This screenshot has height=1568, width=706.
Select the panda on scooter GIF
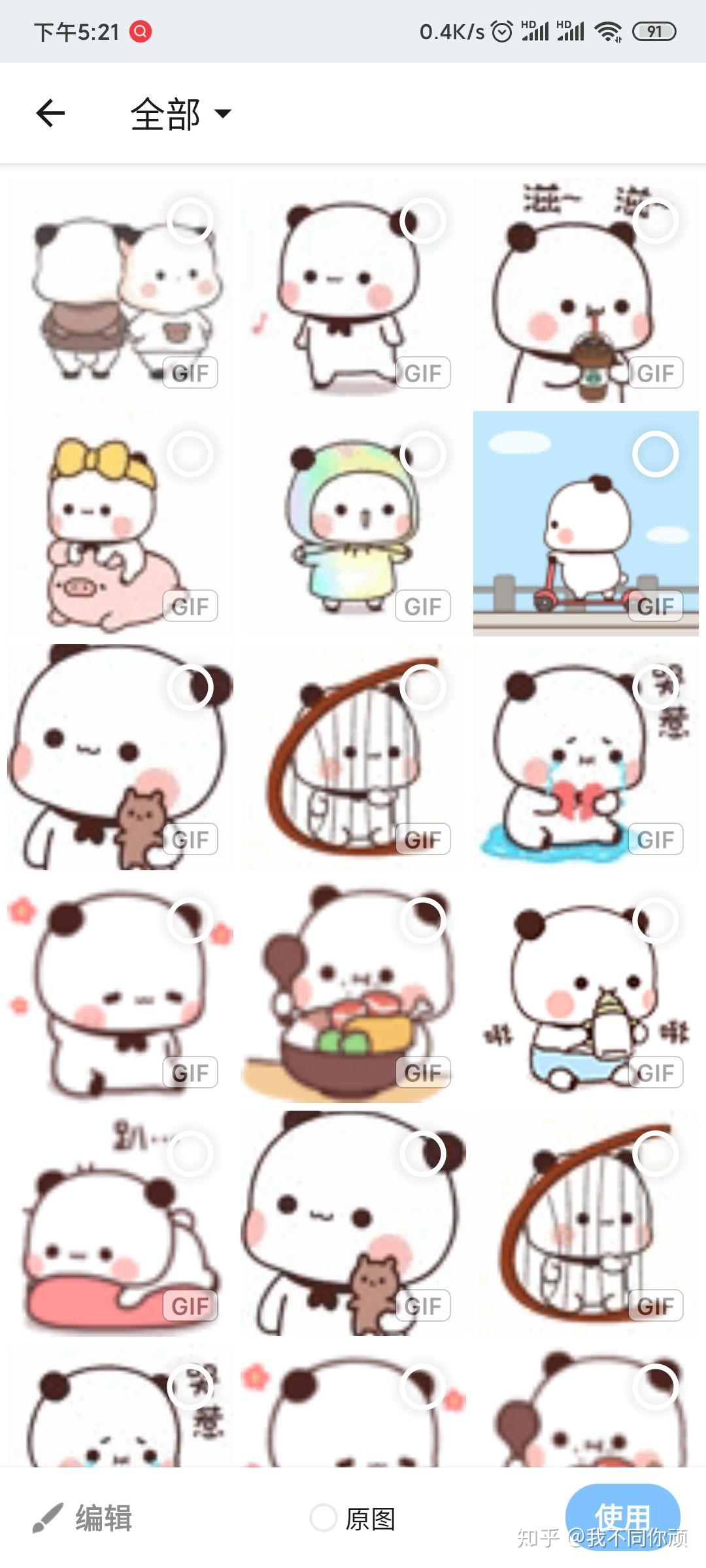click(655, 453)
